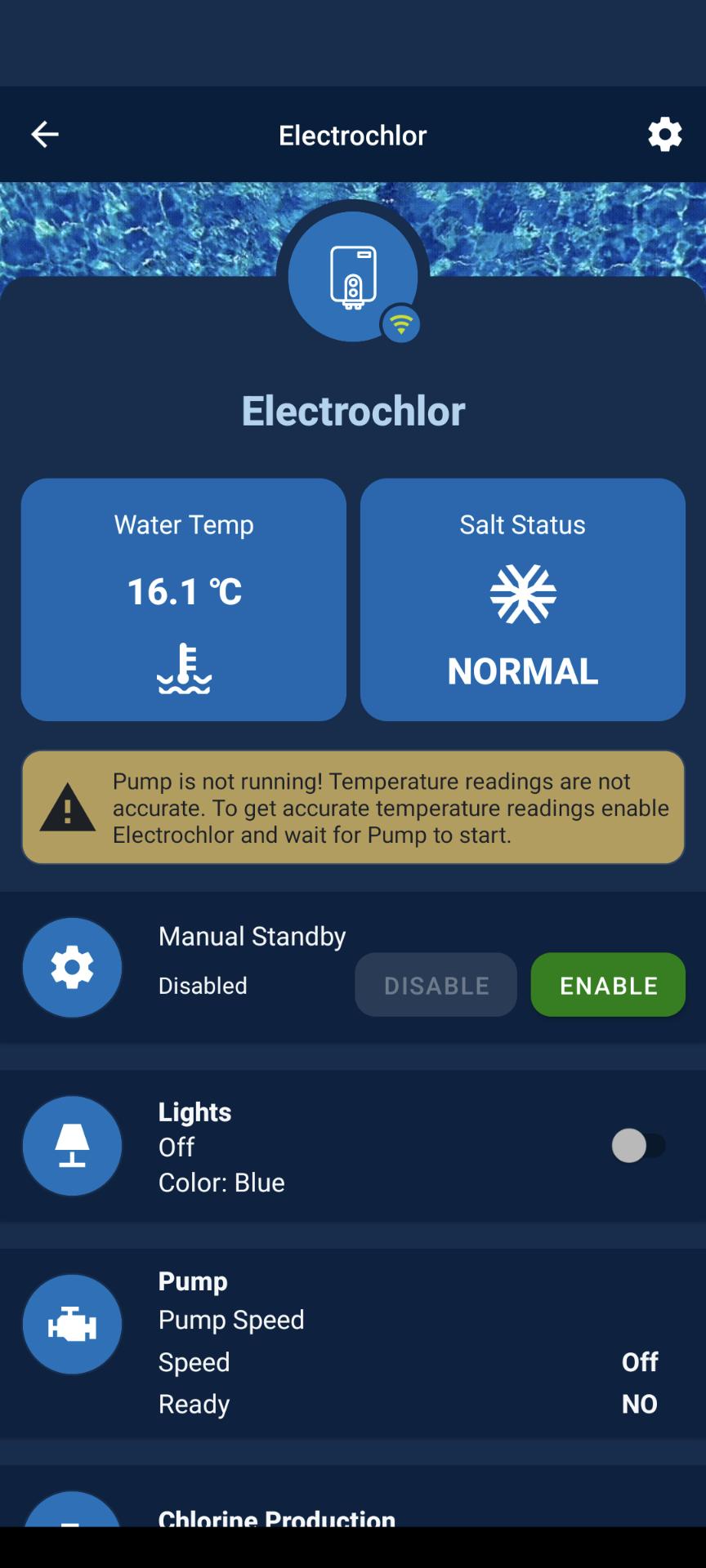
Task: Enable Manual Standby with the green button
Action: (x=608, y=985)
